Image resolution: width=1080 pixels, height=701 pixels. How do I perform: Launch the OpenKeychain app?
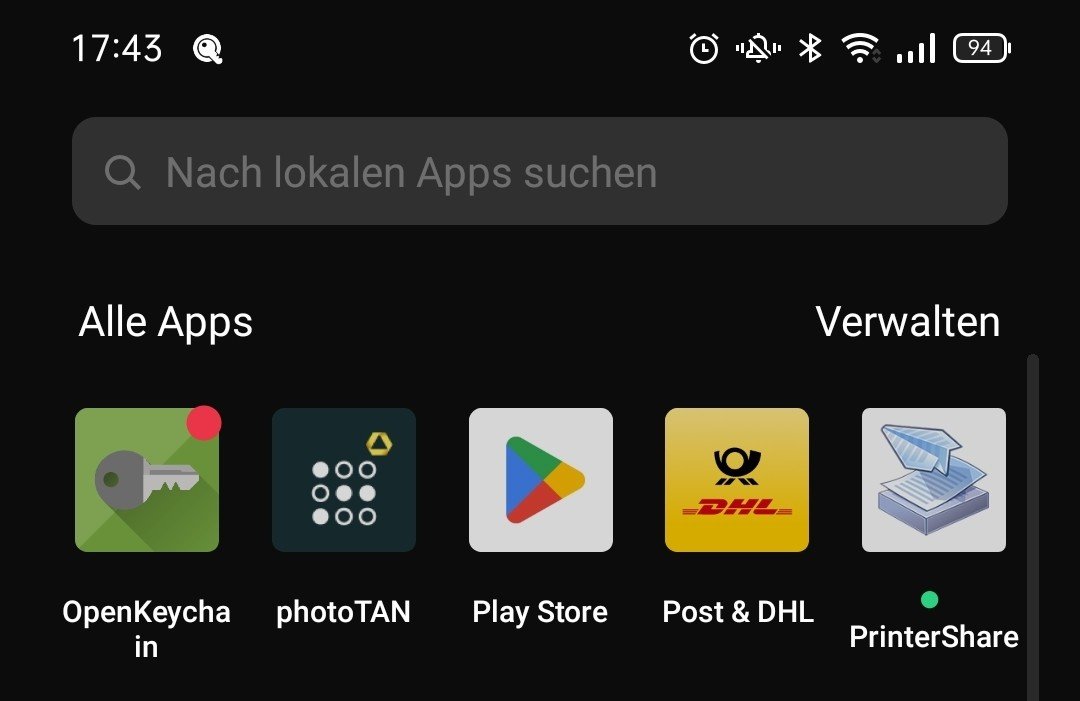(x=147, y=480)
